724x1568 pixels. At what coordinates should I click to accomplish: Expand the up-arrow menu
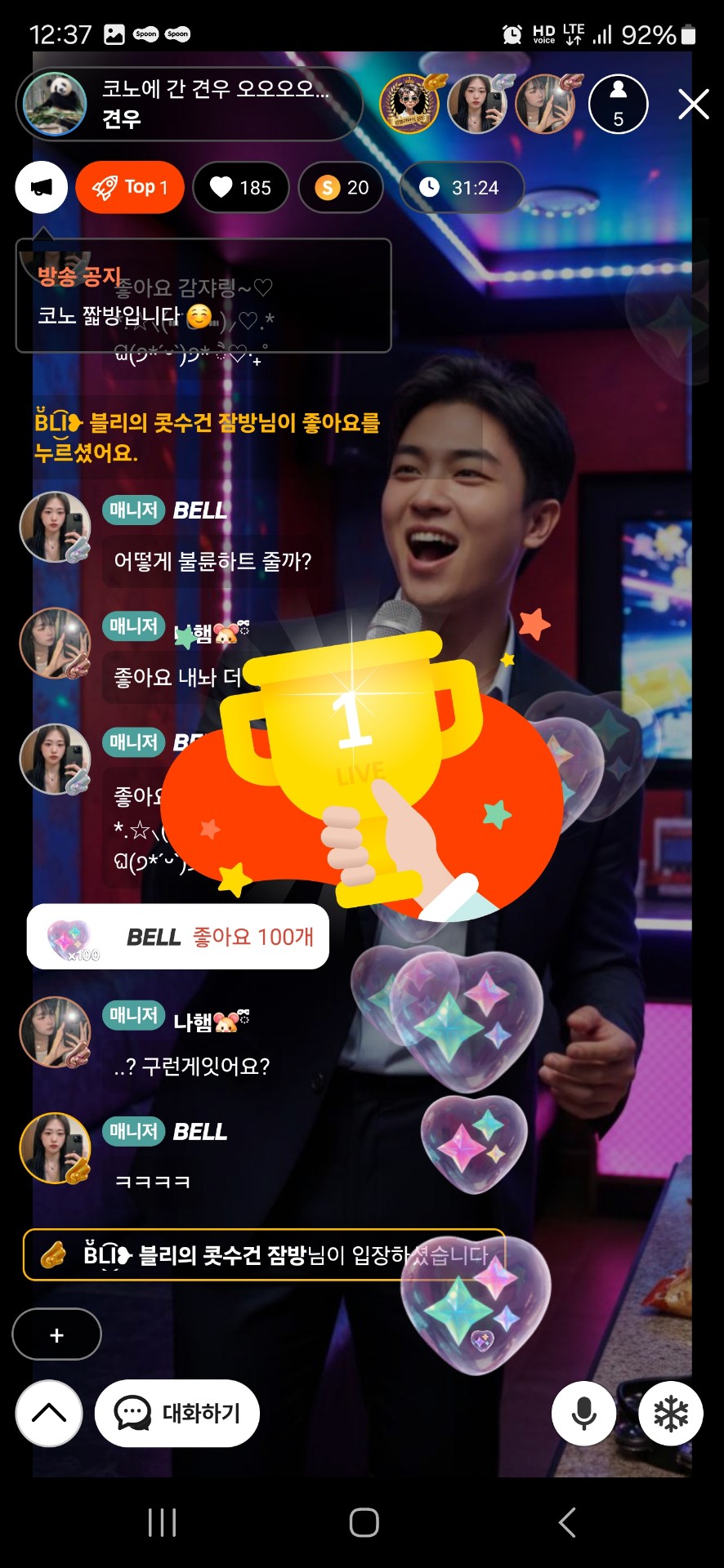click(49, 1413)
